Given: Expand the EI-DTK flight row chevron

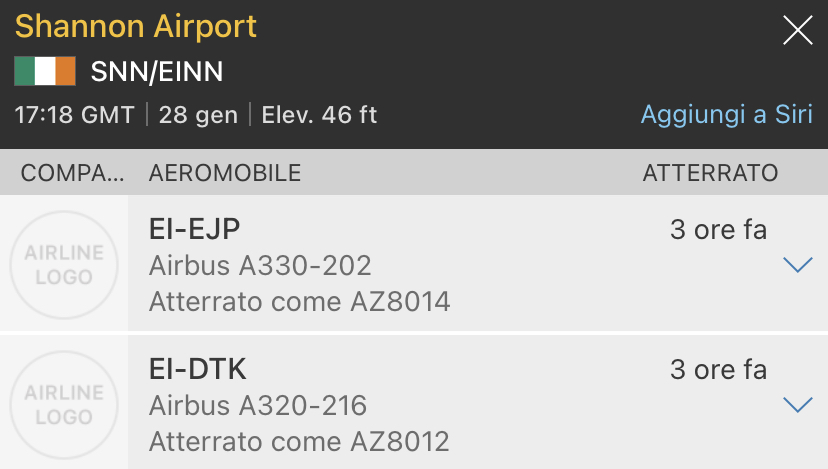Looking at the screenshot, I should coord(797,405).
